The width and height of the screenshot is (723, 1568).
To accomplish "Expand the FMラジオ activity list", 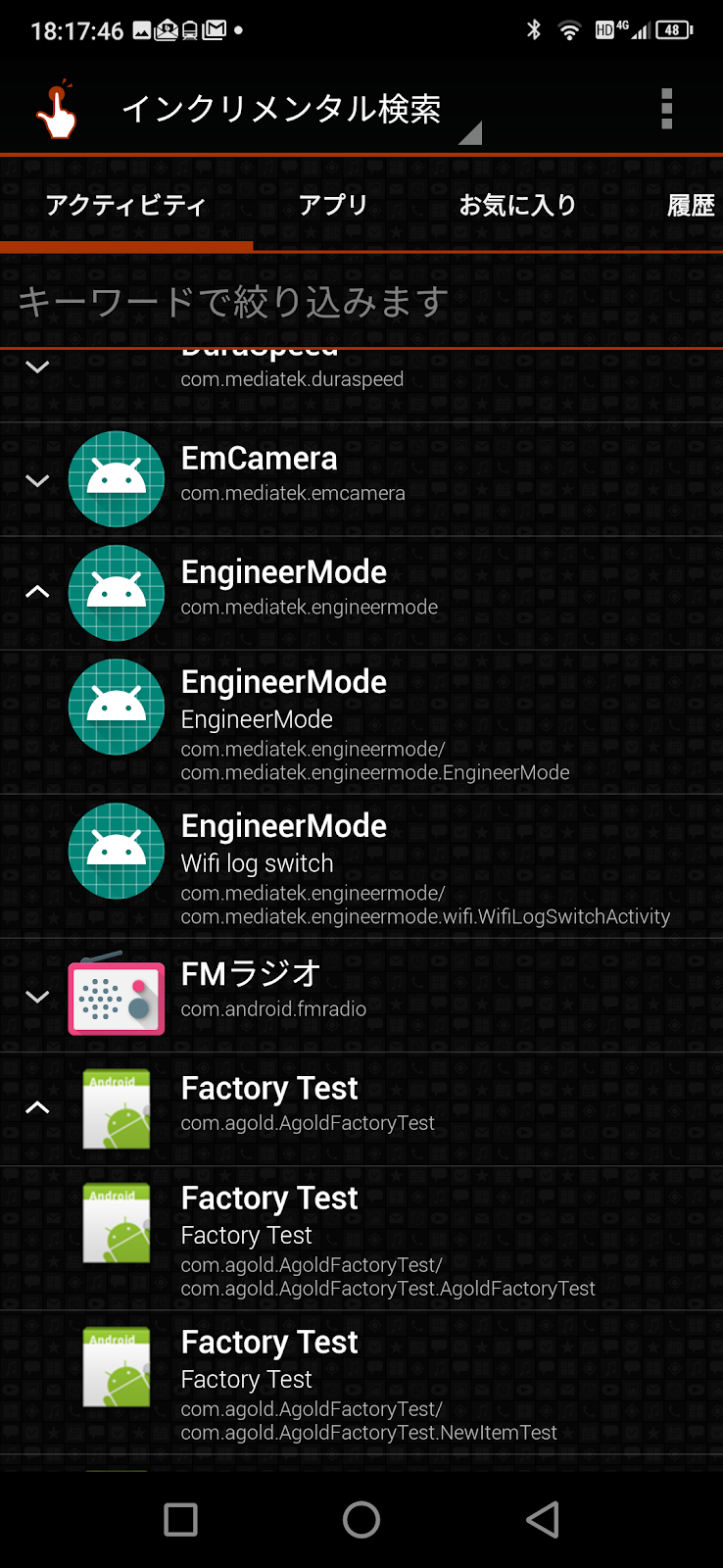I will click(x=37, y=998).
